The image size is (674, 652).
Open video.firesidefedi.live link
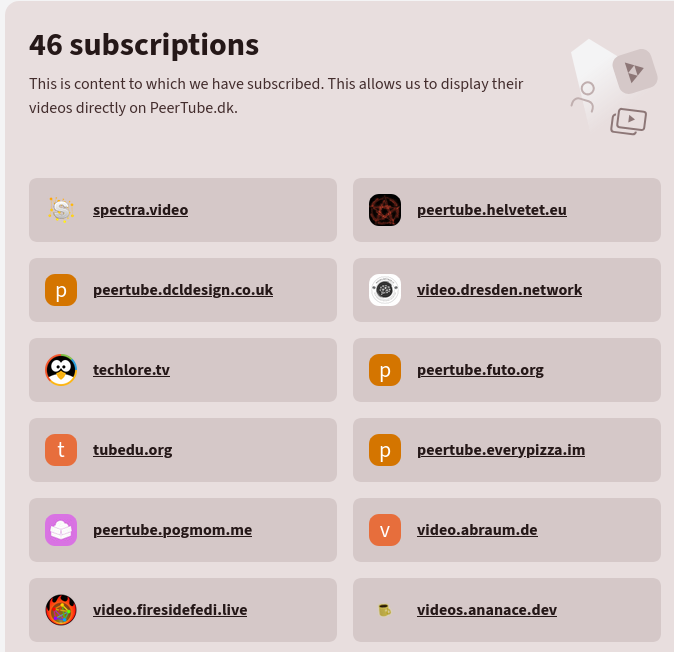pyautogui.click(x=170, y=610)
